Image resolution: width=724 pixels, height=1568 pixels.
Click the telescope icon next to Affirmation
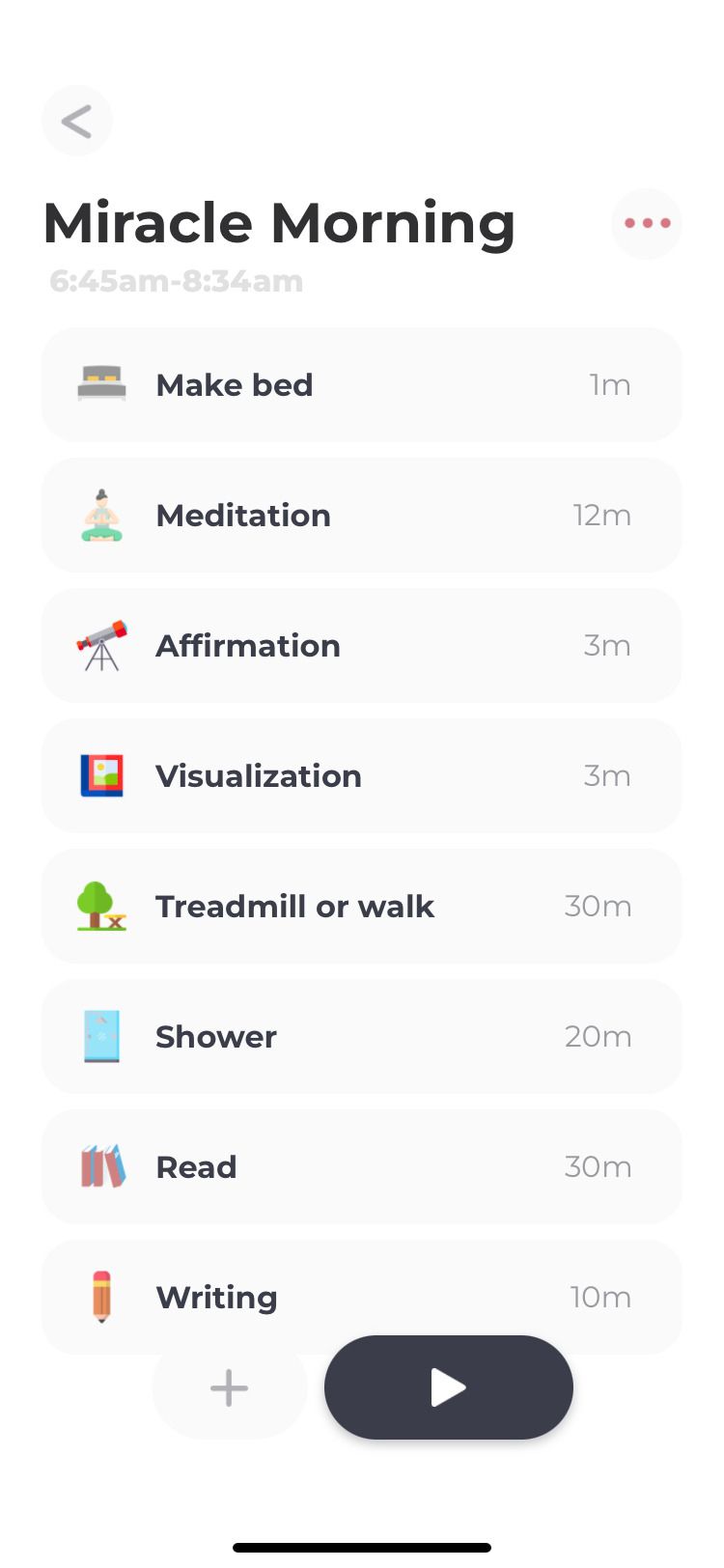[x=101, y=645]
